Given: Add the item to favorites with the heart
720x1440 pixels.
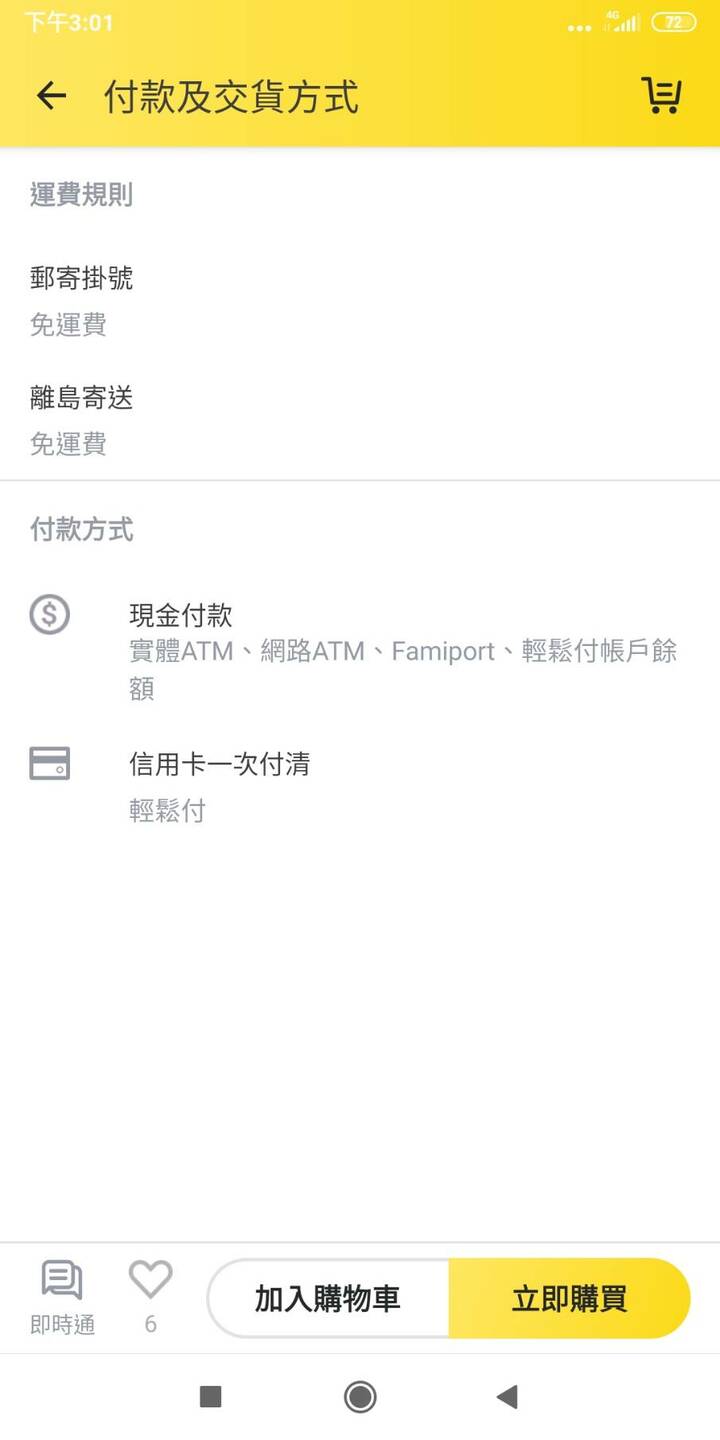Looking at the screenshot, I should (151, 1296).
